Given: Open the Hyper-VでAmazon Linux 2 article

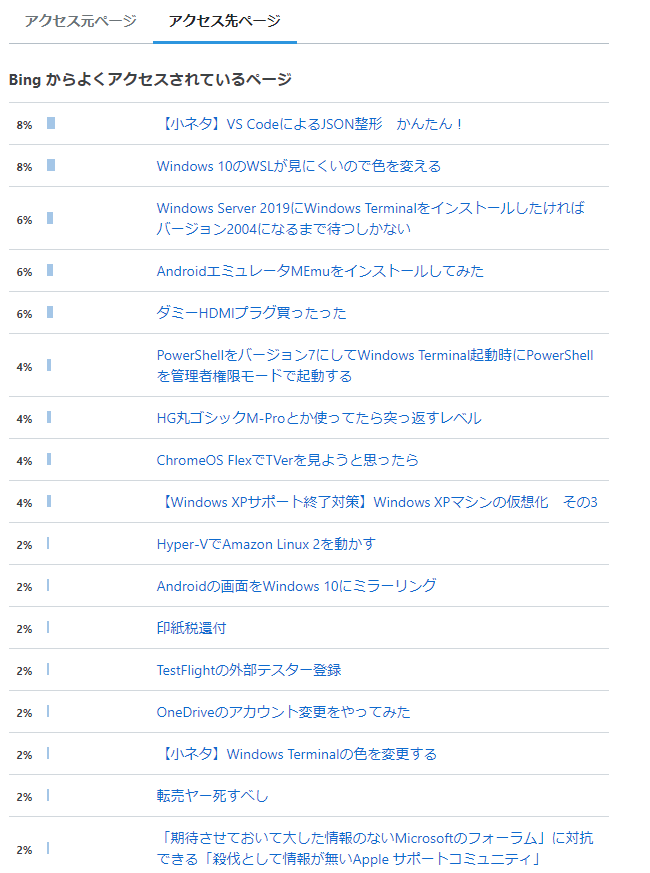Looking at the screenshot, I should tap(266, 544).
